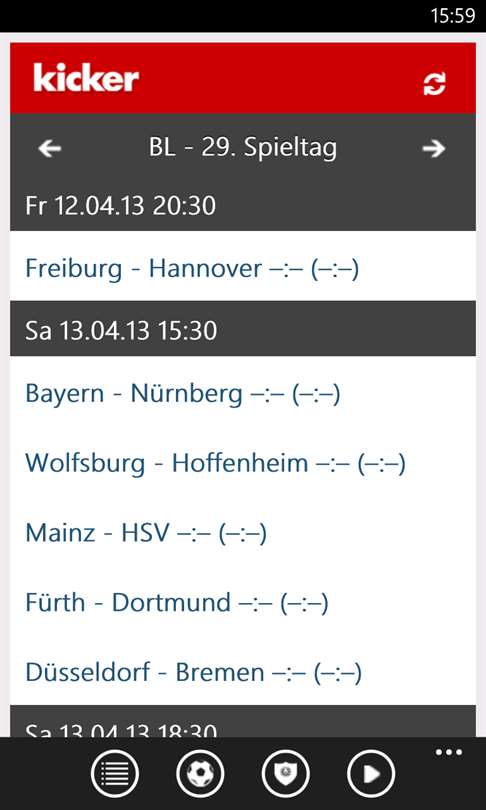Refresh the match data
This screenshot has width=486, height=810.
[434, 84]
